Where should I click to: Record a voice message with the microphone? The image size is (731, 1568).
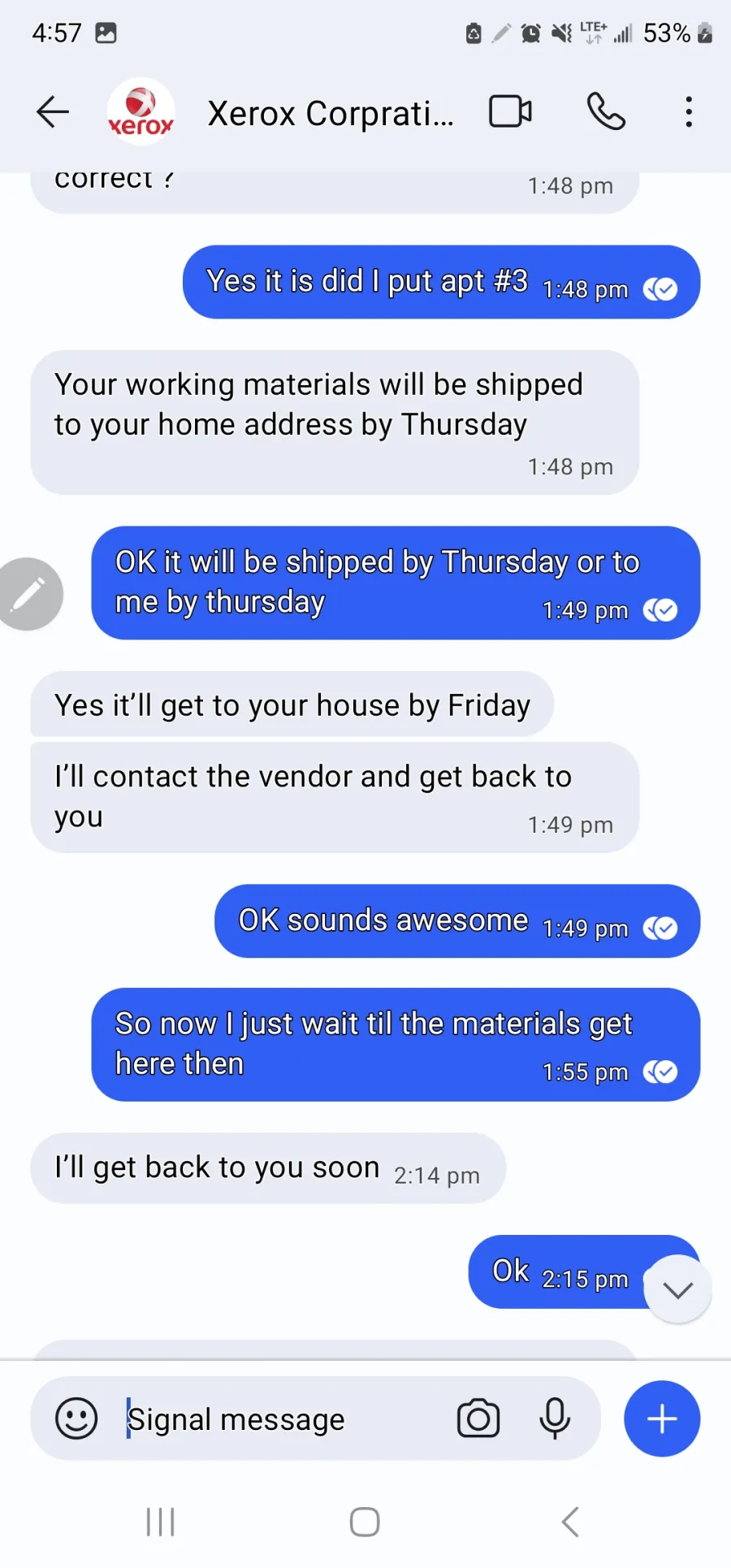(x=555, y=1419)
